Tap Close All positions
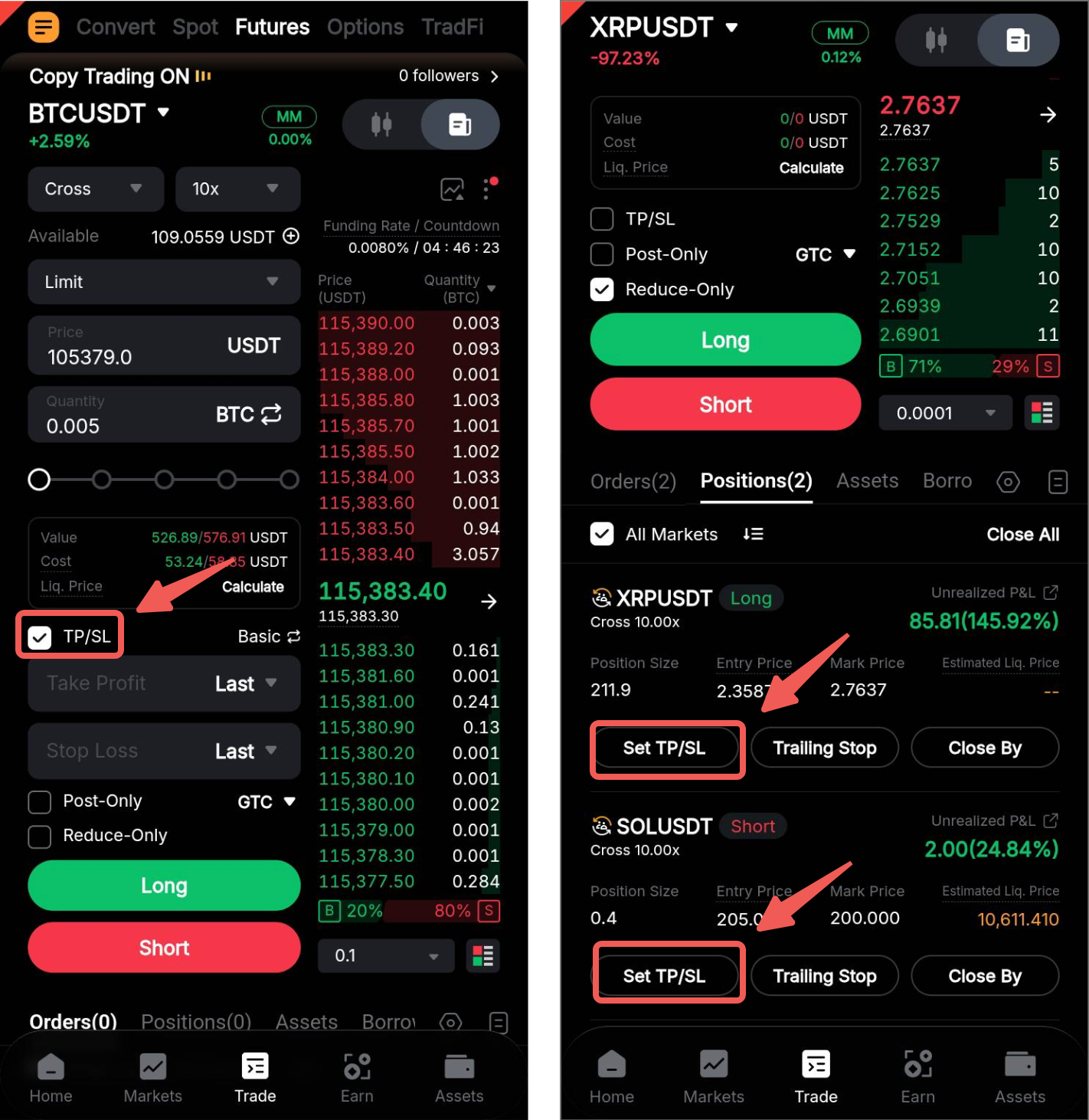This screenshot has width=1089, height=1120. 1022,535
